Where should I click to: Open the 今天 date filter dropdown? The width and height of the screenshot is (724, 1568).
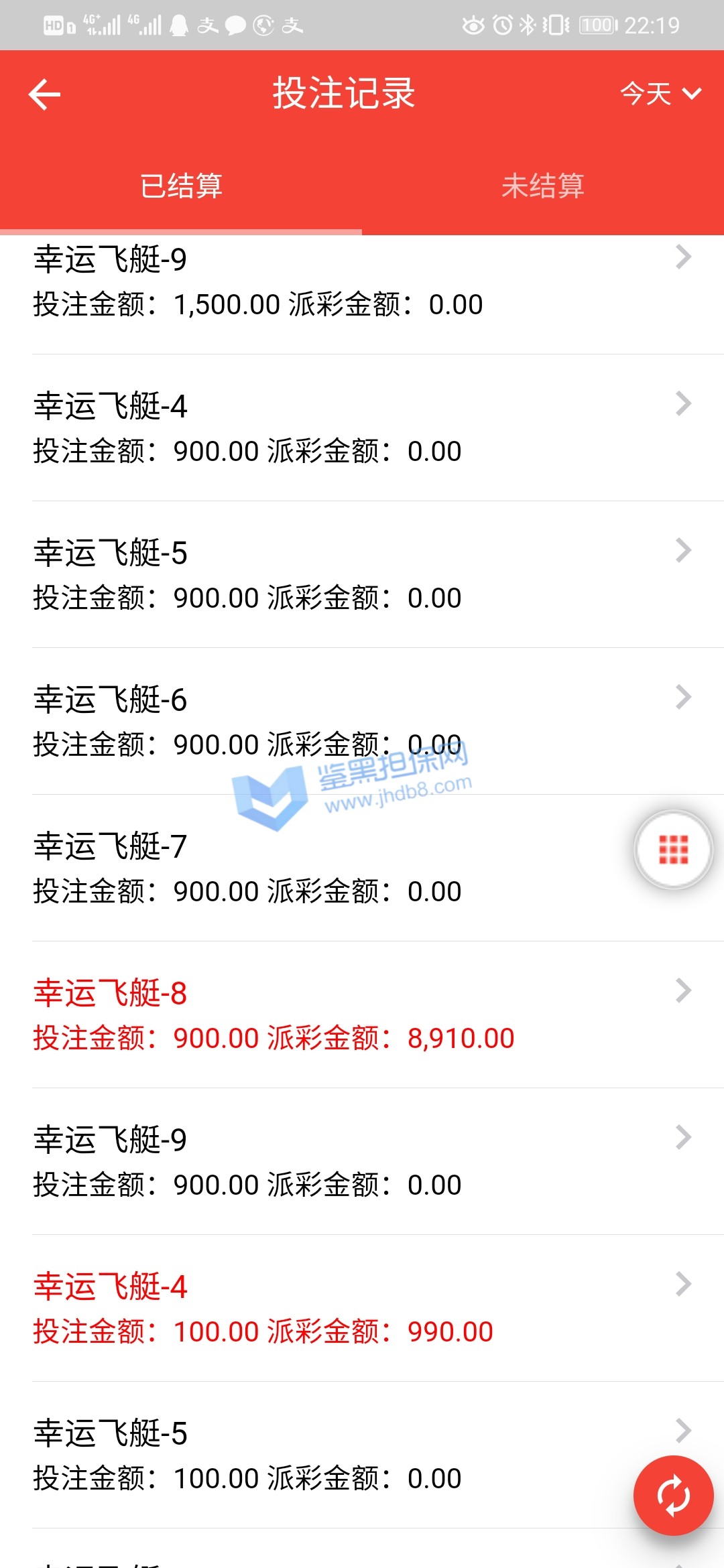tap(660, 94)
